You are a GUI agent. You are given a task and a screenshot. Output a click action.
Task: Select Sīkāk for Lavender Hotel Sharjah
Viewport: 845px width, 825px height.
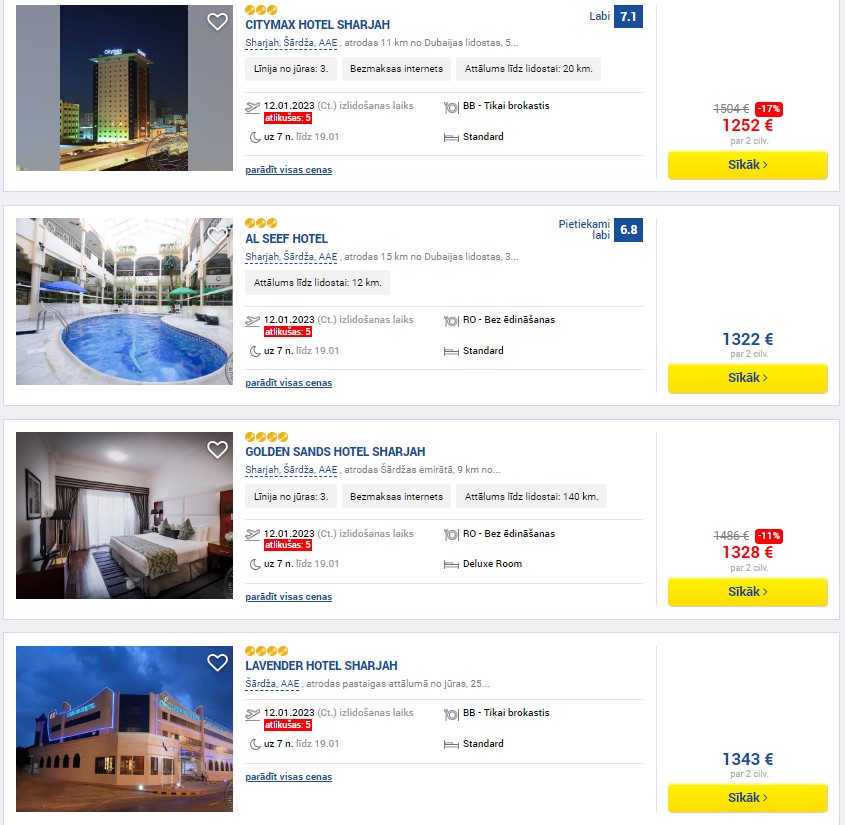[x=747, y=798]
